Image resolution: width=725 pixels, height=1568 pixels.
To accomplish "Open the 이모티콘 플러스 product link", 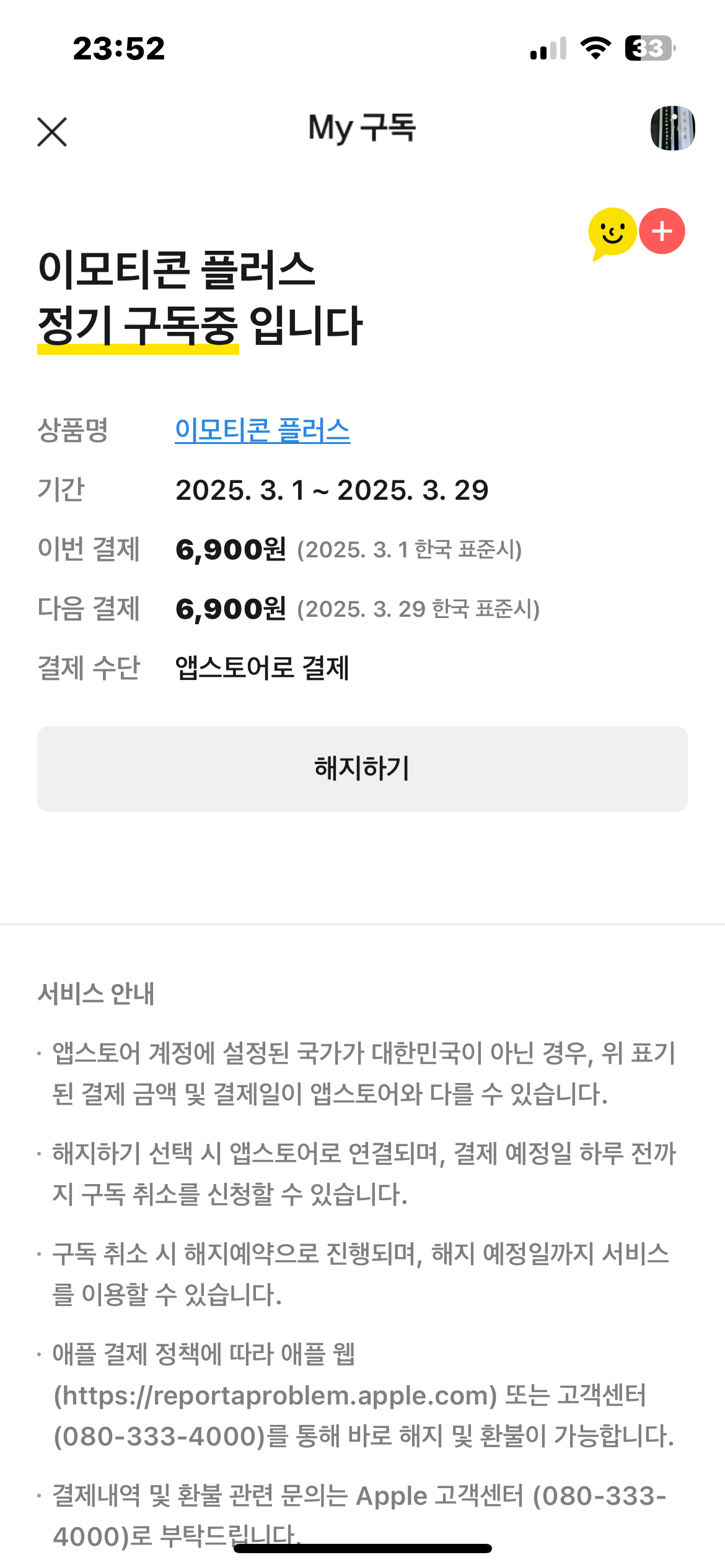I will pyautogui.click(x=262, y=430).
